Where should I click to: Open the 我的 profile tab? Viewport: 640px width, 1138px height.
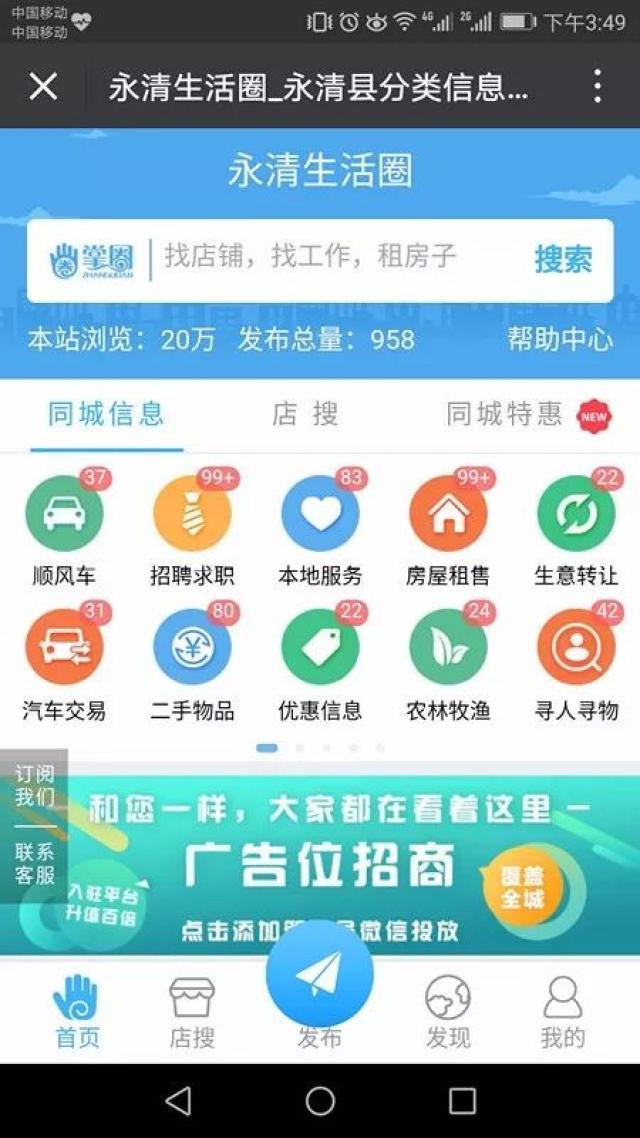562,1011
